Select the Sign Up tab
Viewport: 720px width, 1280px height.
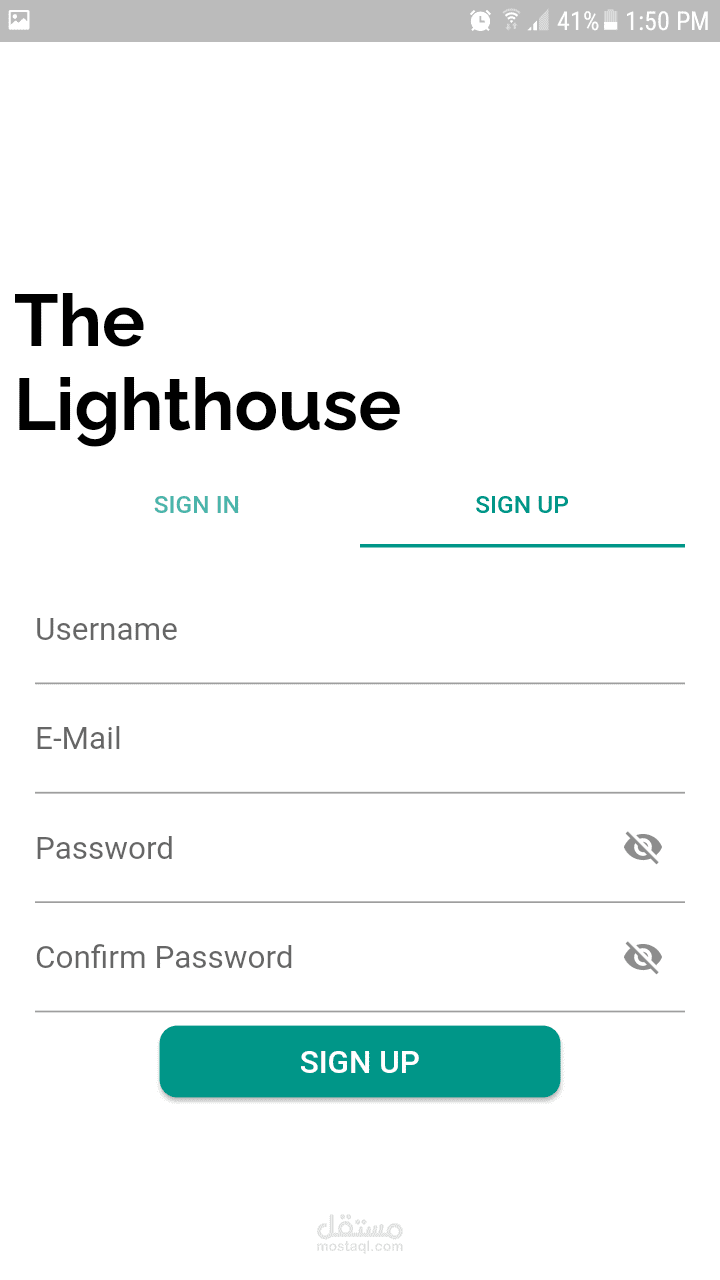click(x=522, y=505)
